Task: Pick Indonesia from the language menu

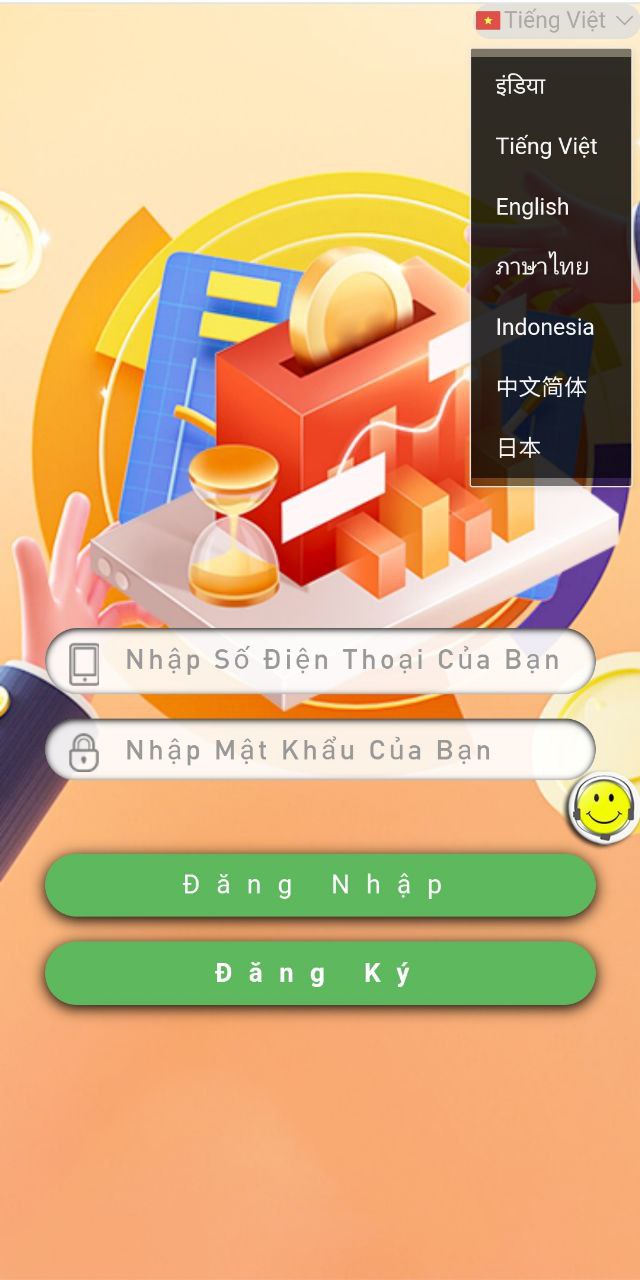Action: point(544,327)
